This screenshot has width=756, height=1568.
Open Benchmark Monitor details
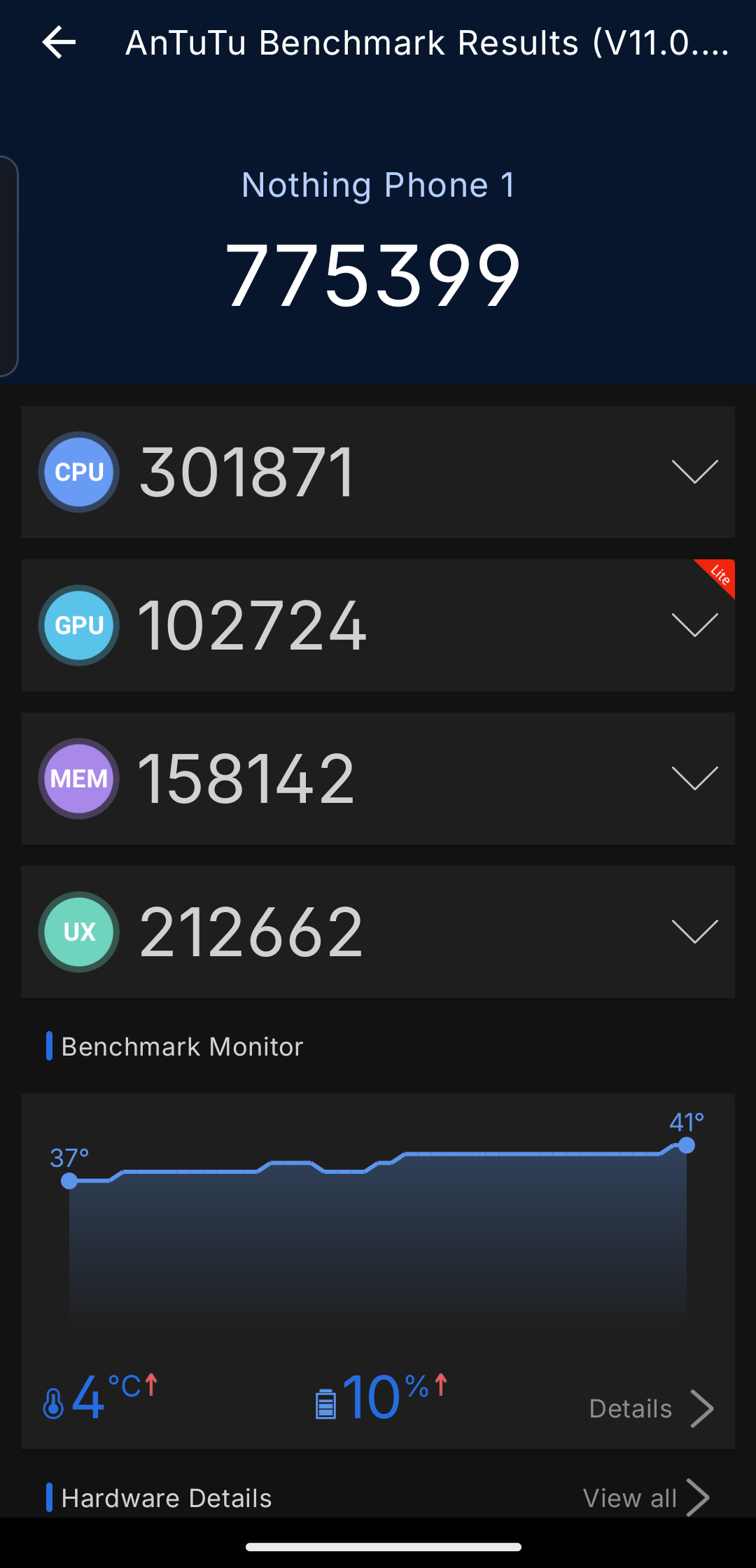pyautogui.click(x=651, y=1408)
